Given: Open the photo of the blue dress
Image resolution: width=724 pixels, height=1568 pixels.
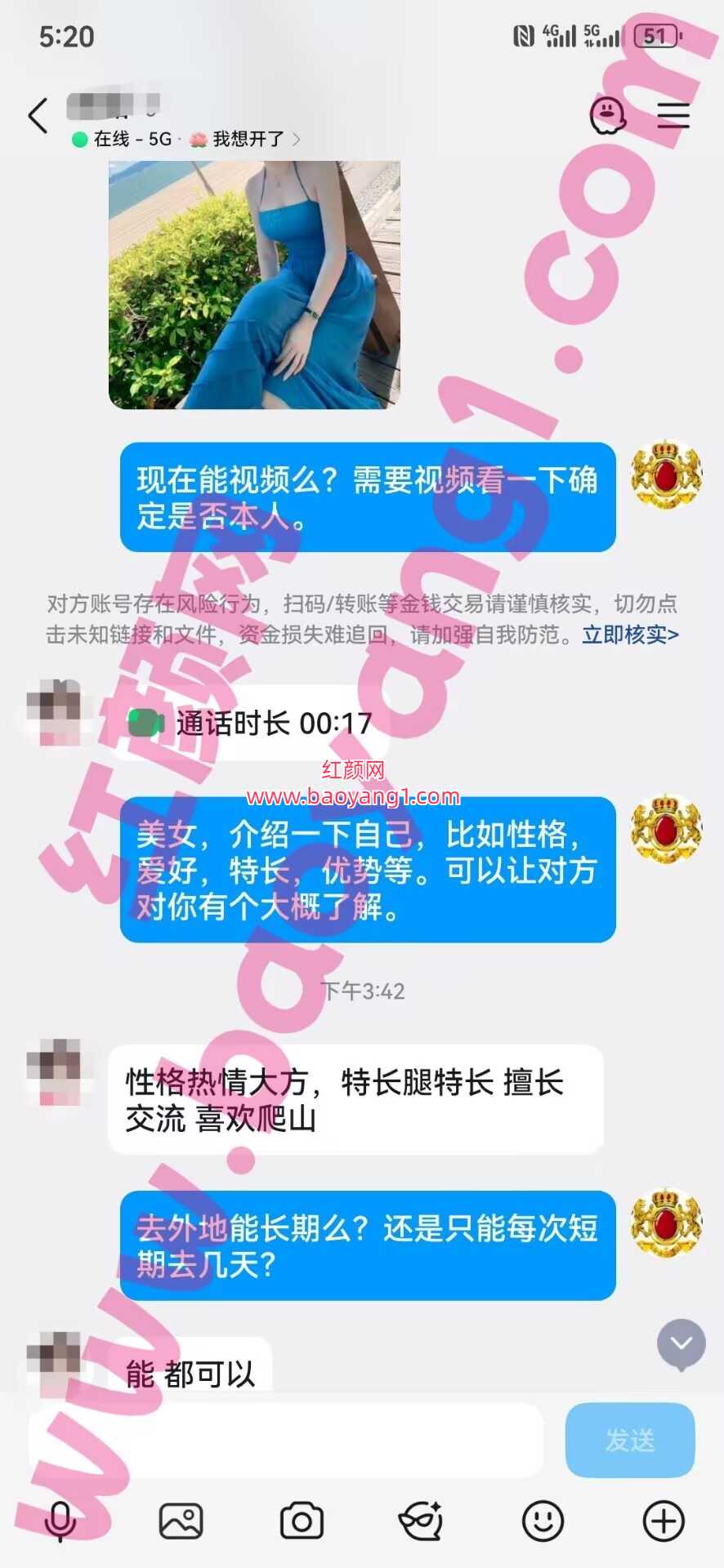Looking at the screenshot, I should pos(255,284).
